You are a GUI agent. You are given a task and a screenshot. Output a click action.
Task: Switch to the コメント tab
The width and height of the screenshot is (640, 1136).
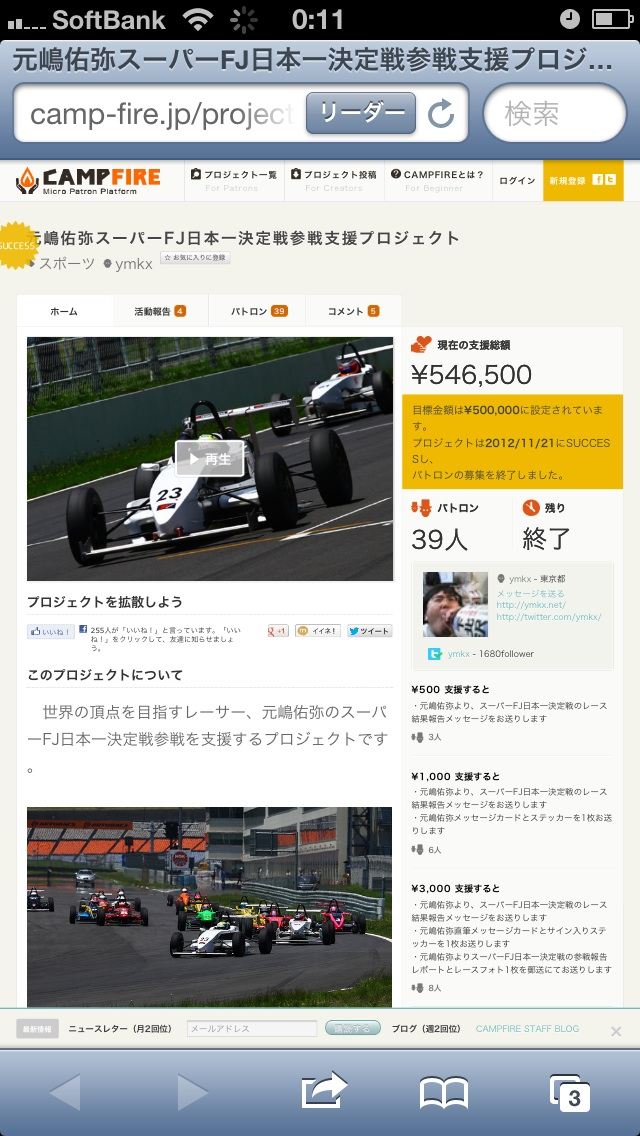353,311
